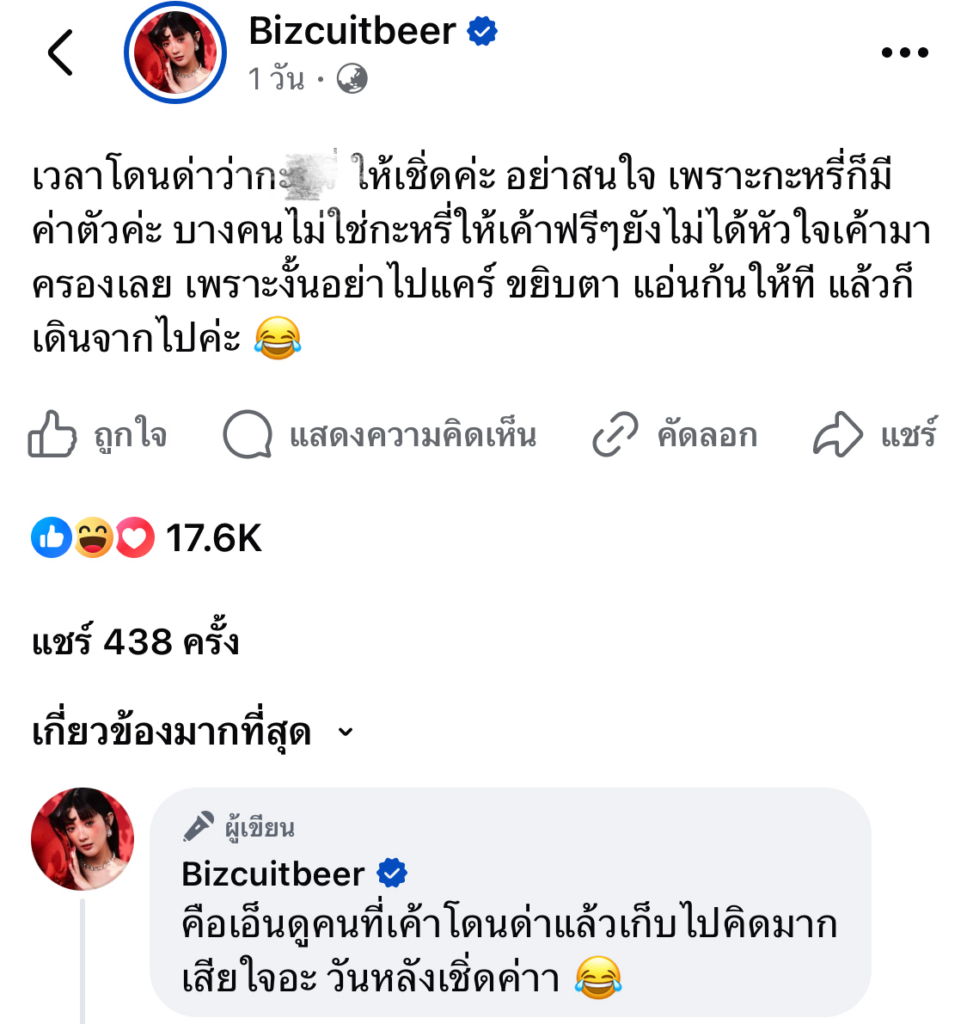
Task: Open Bizcuitbeer's profile picture in the post header
Action: [x=175, y=53]
